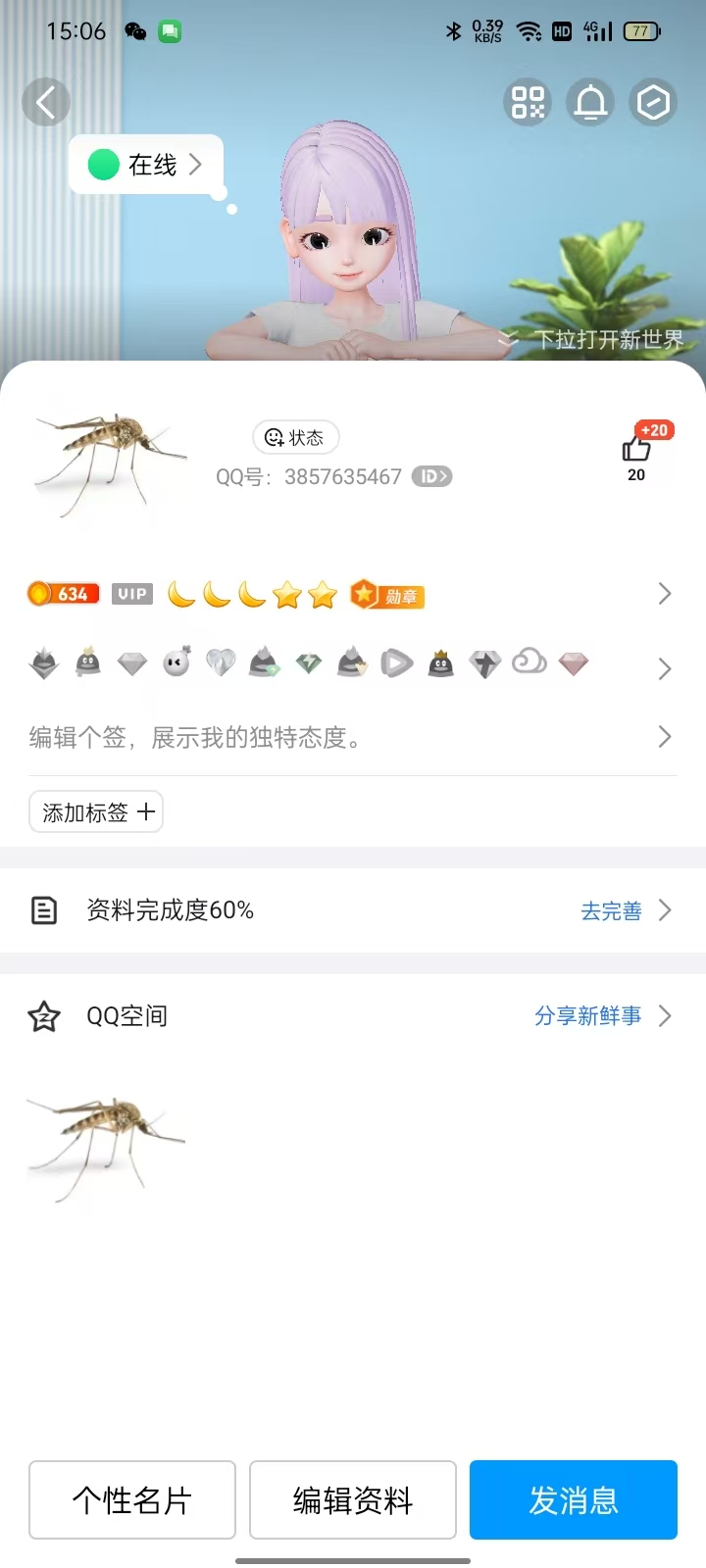
Task: Open the QR code icon
Action: 528,102
